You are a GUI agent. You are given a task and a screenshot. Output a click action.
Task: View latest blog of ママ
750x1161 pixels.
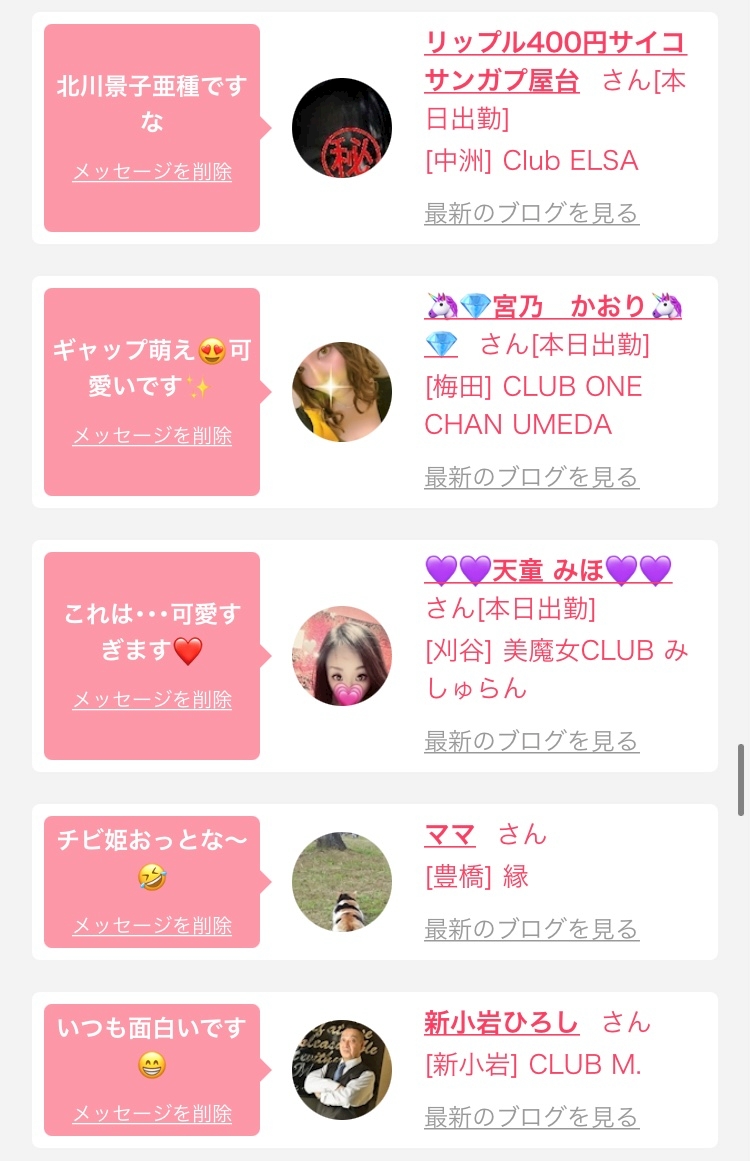point(531,929)
